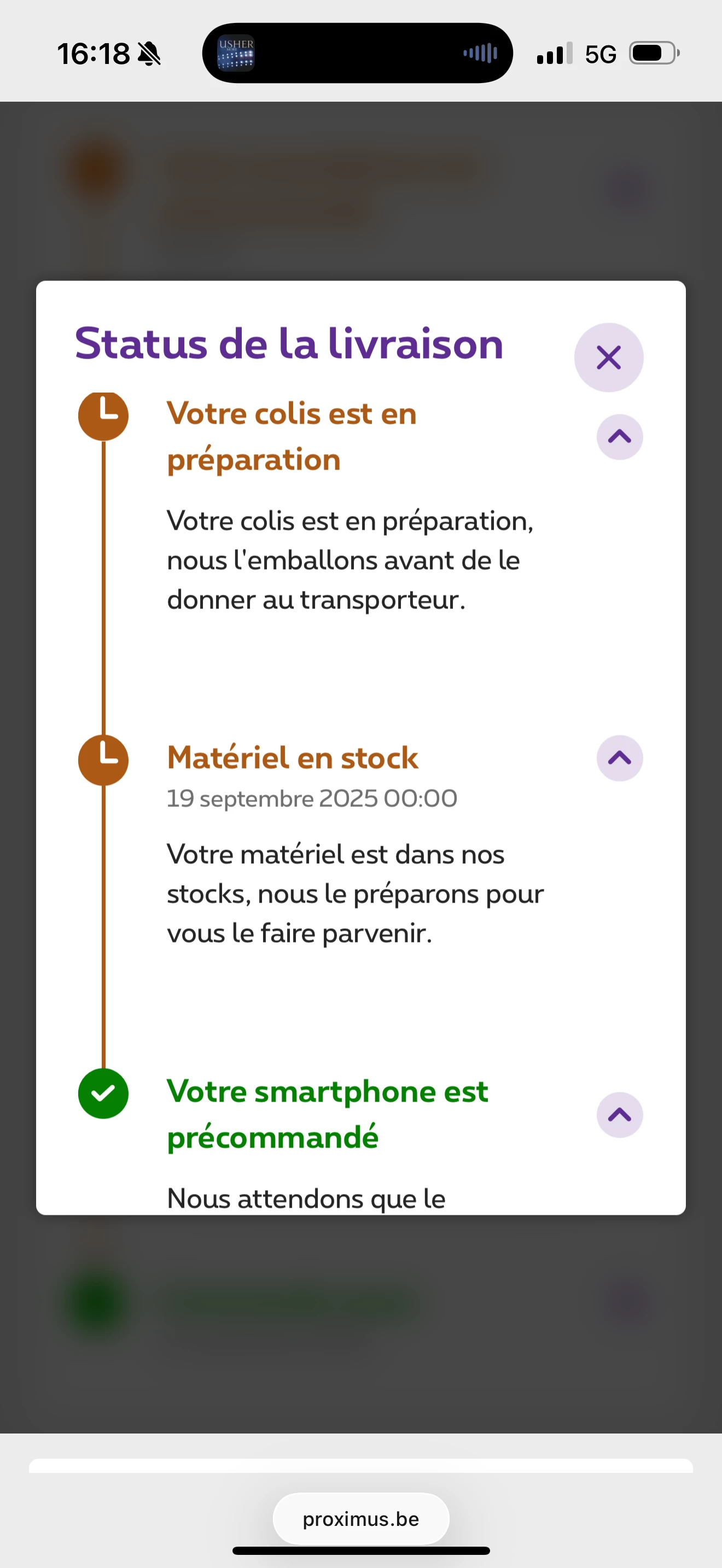Viewport: 722px width, 1568px height.
Task: Collapse the 'Matériel en stock' details
Action: tap(619, 758)
